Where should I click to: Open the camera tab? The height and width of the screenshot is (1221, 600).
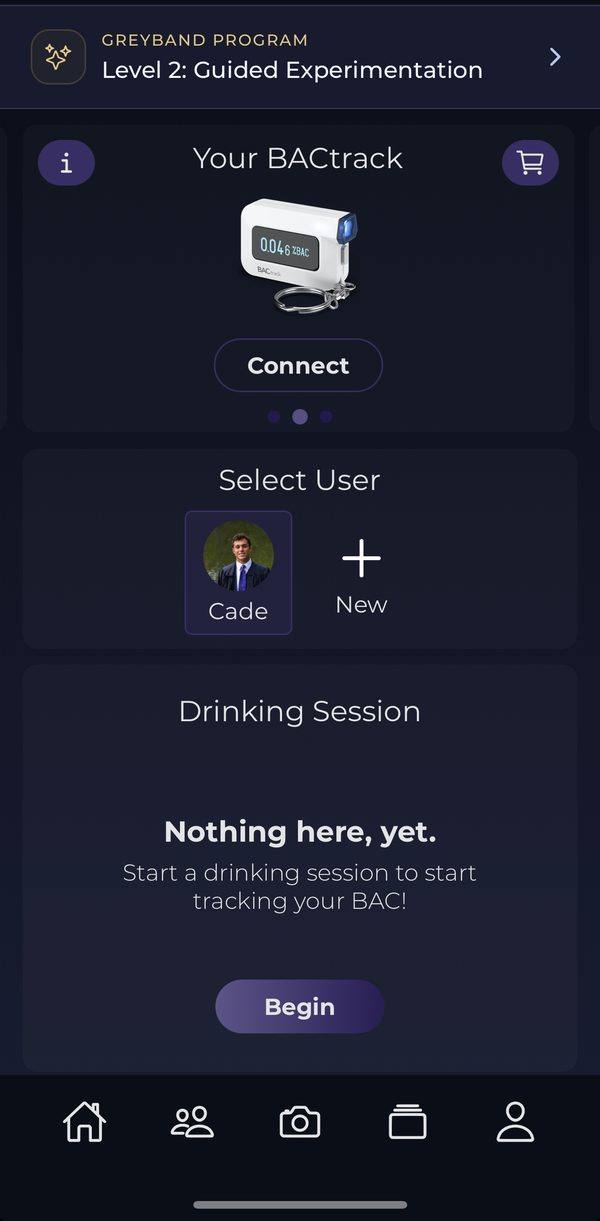click(x=300, y=1122)
